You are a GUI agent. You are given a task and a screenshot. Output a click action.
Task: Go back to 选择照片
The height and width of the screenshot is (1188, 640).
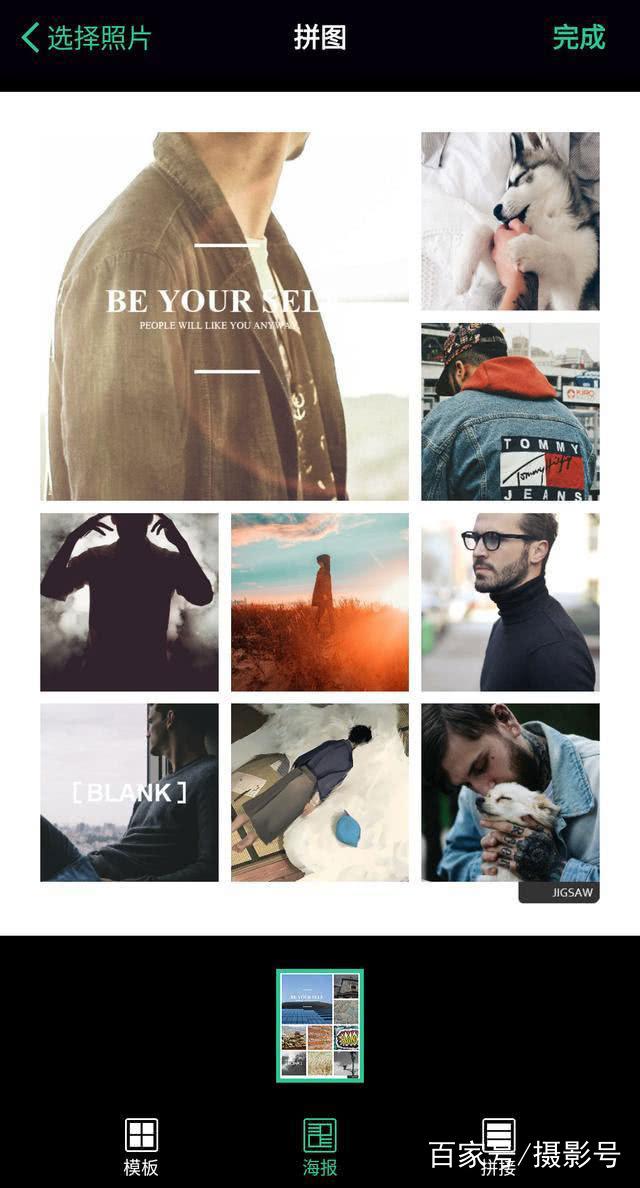point(86,37)
